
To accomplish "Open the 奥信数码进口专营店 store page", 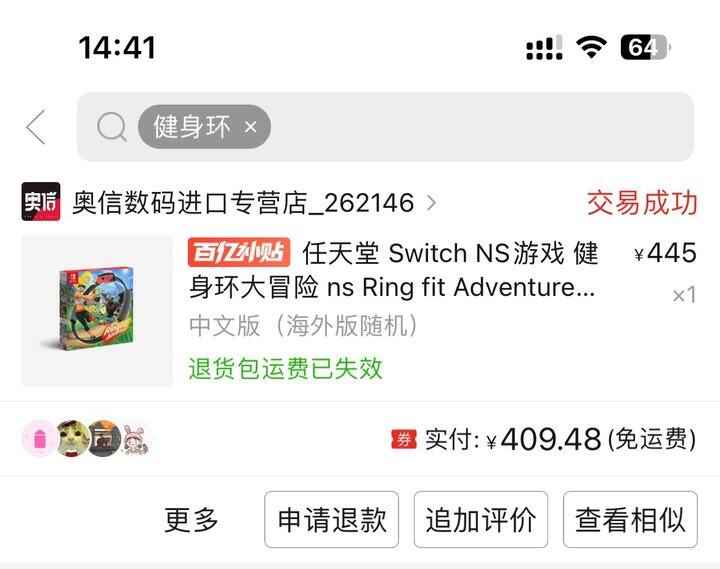I will tap(242, 203).
